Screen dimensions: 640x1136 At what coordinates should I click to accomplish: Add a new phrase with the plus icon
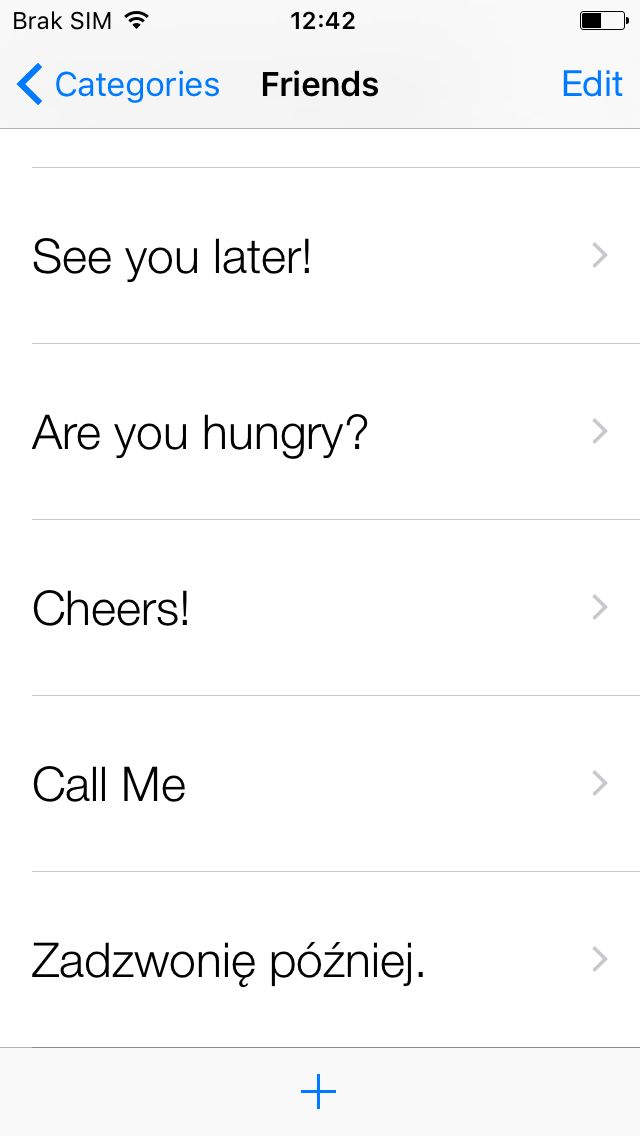(319, 1092)
